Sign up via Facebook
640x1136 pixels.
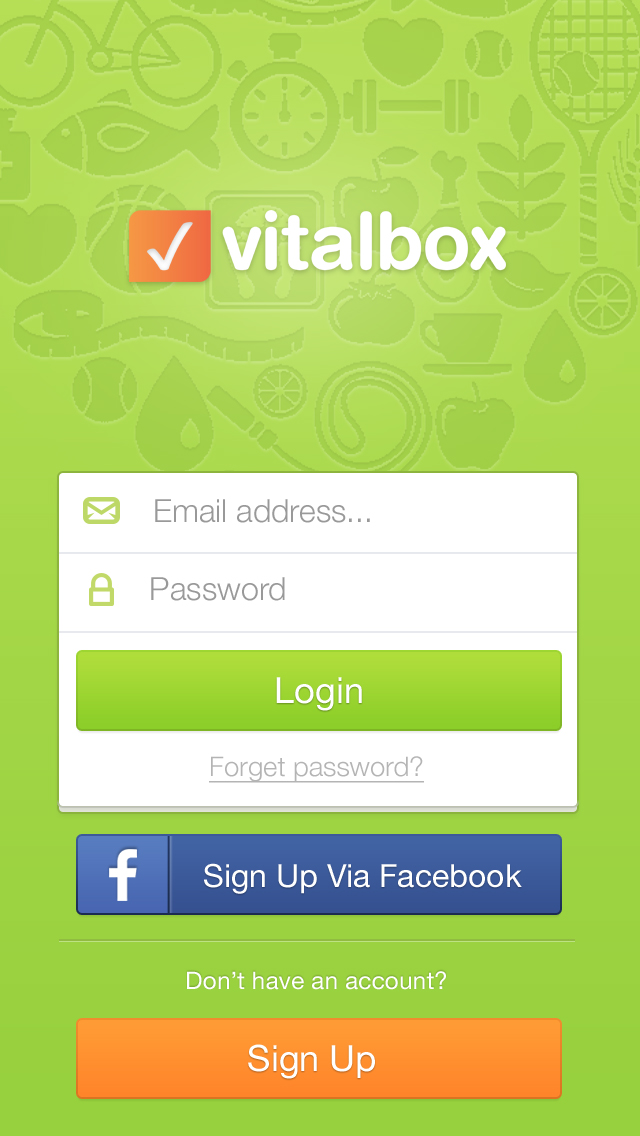tap(318, 875)
